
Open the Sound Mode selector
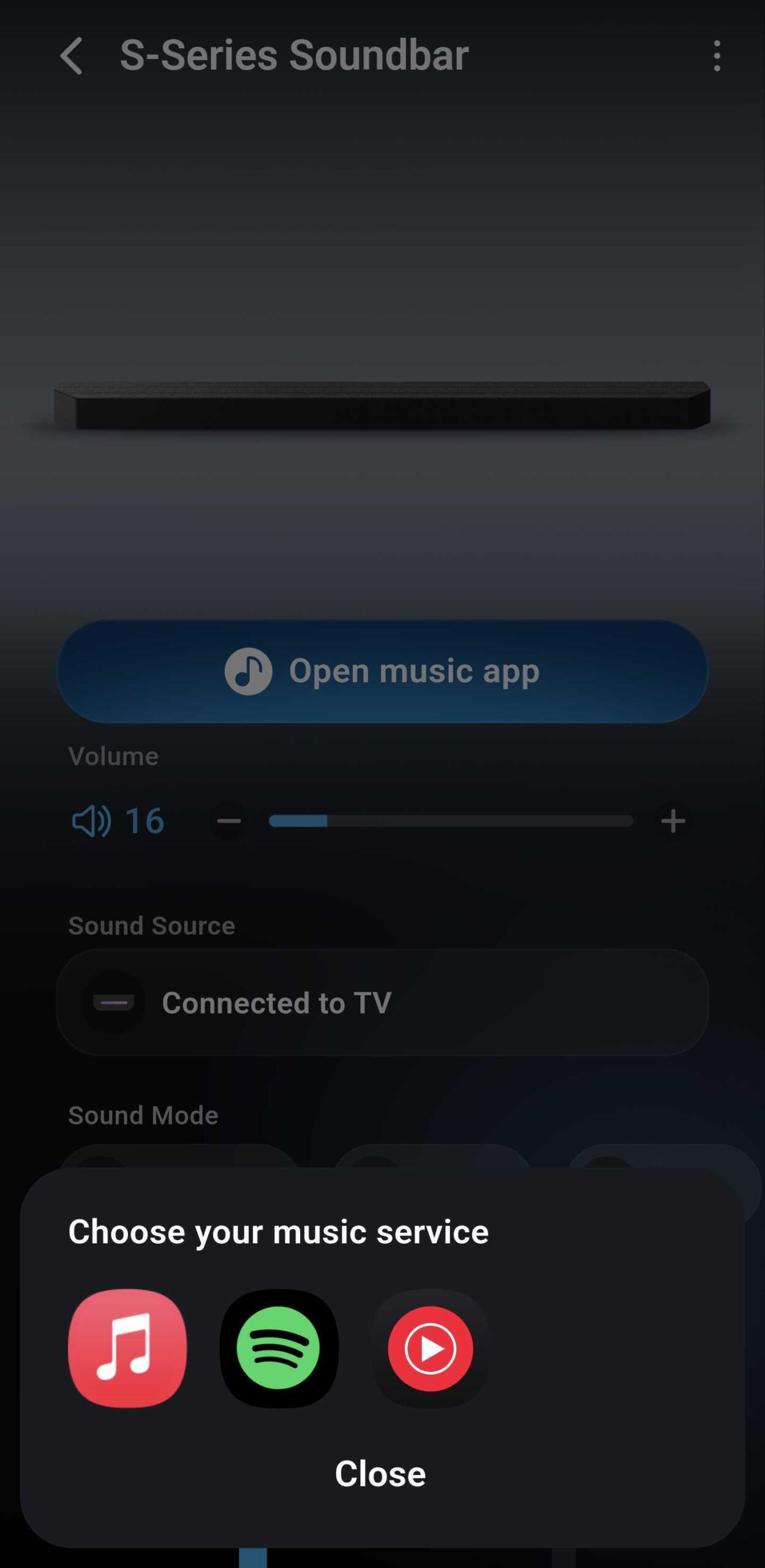(143, 1115)
